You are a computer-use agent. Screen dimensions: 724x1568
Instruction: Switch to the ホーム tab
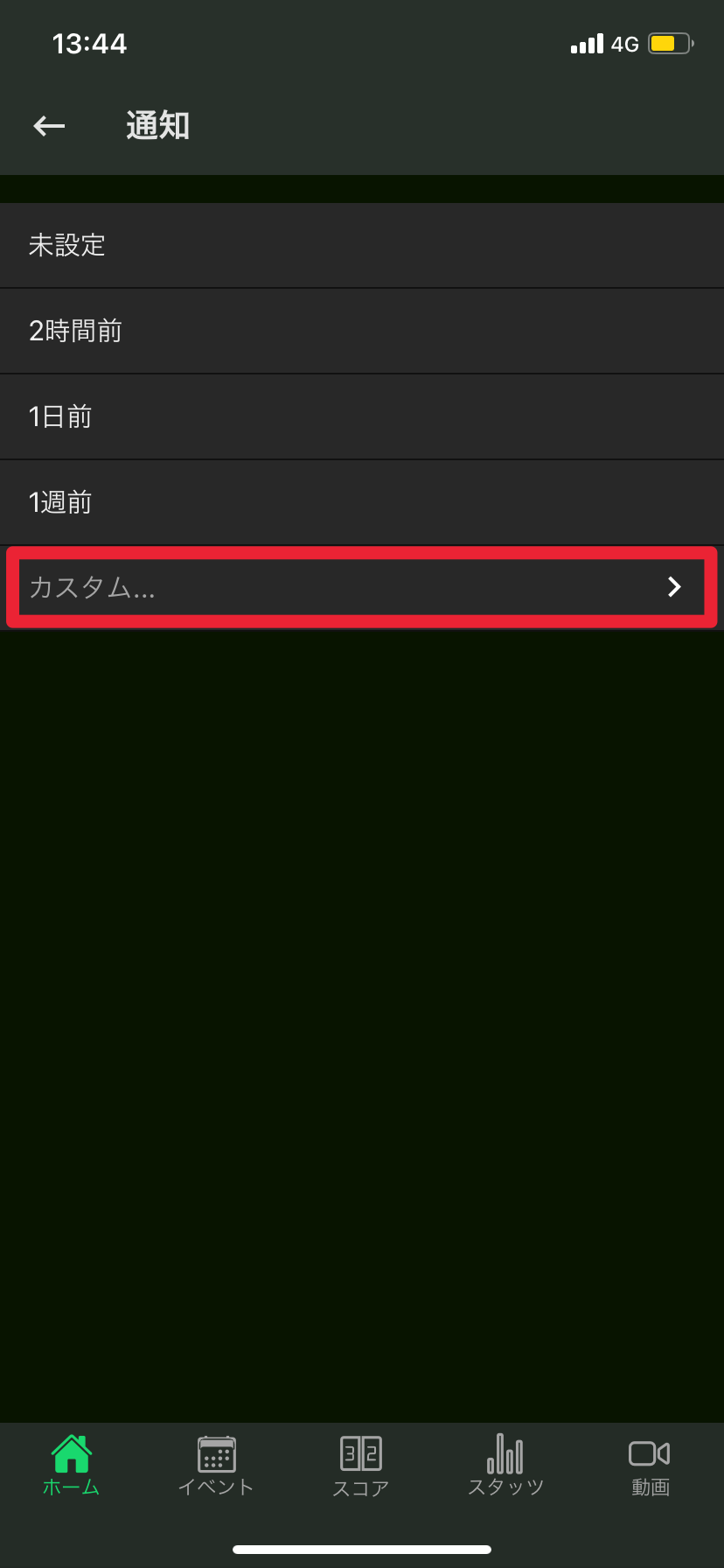point(72,1466)
